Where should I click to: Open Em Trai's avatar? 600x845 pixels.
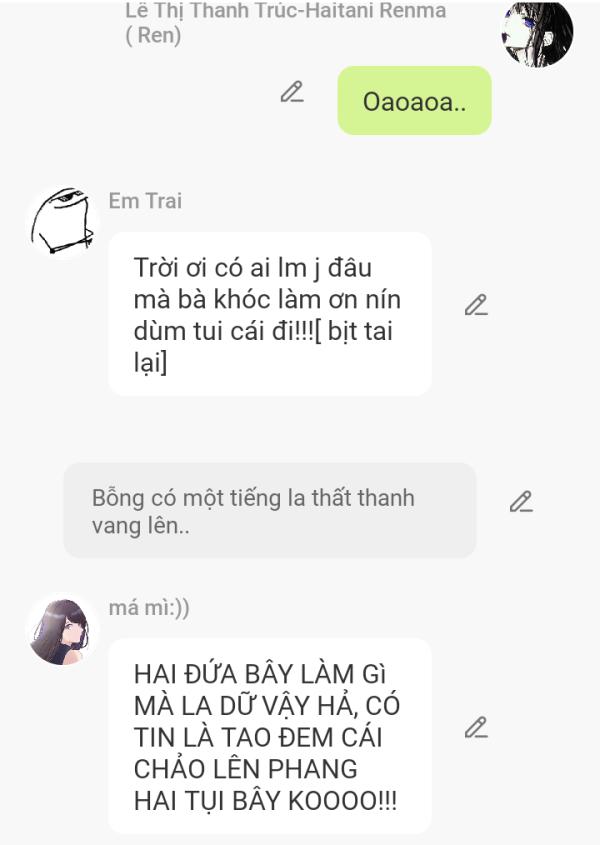point(63,222)
